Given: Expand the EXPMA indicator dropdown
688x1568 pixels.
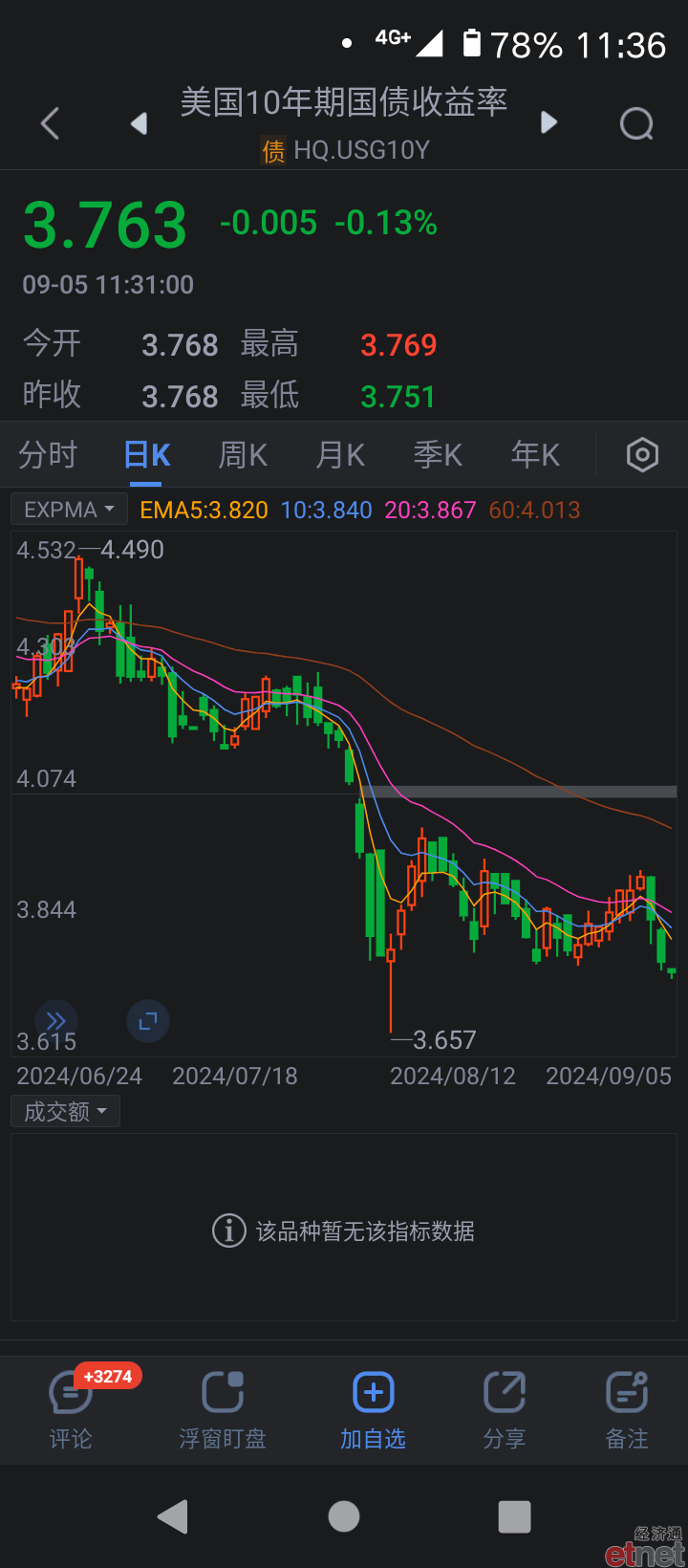Looking at the screenshot, I should pyautogui.click(x=69, y=510).
